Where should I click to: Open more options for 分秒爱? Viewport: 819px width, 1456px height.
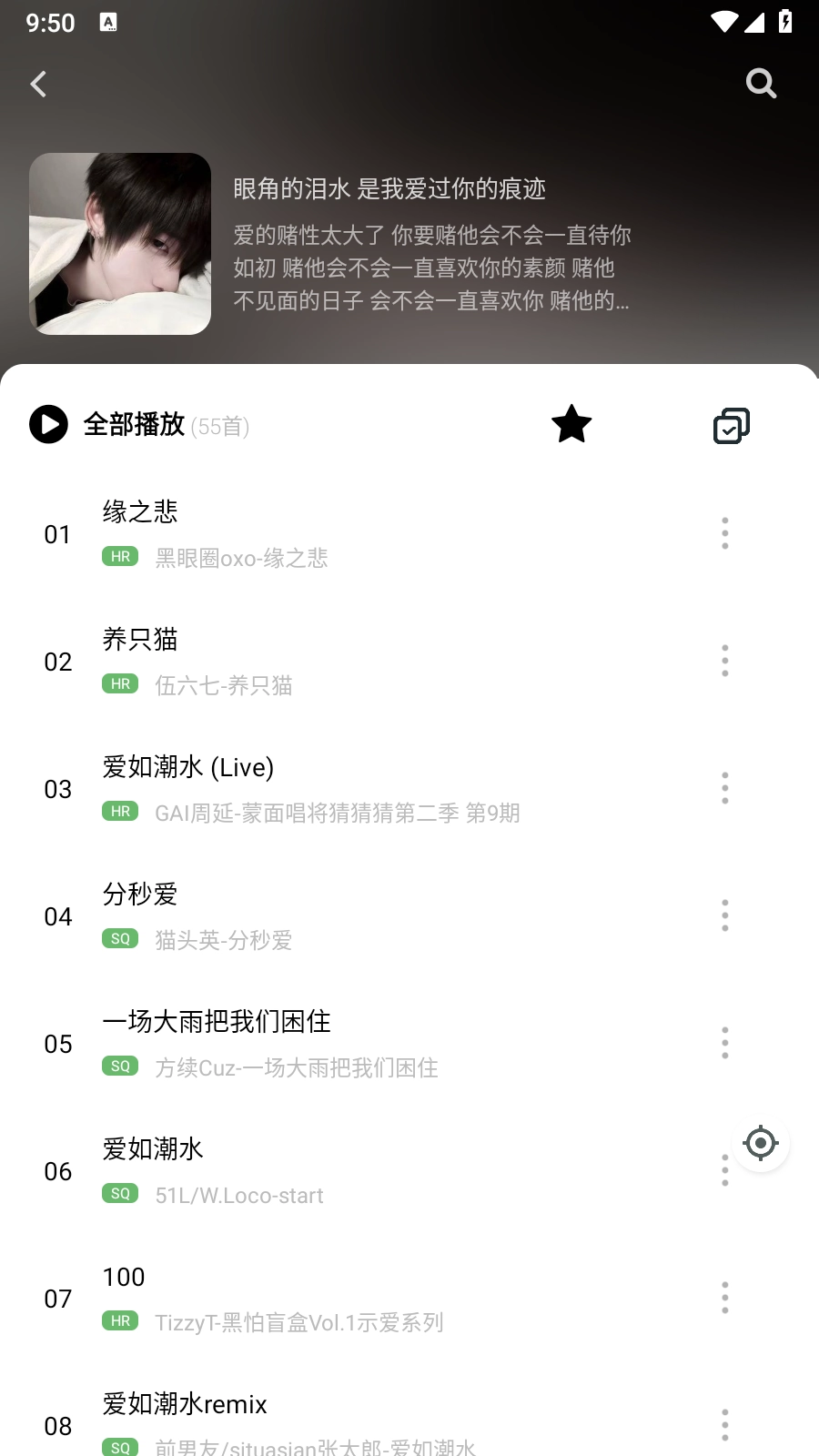(x=724, y=915)
